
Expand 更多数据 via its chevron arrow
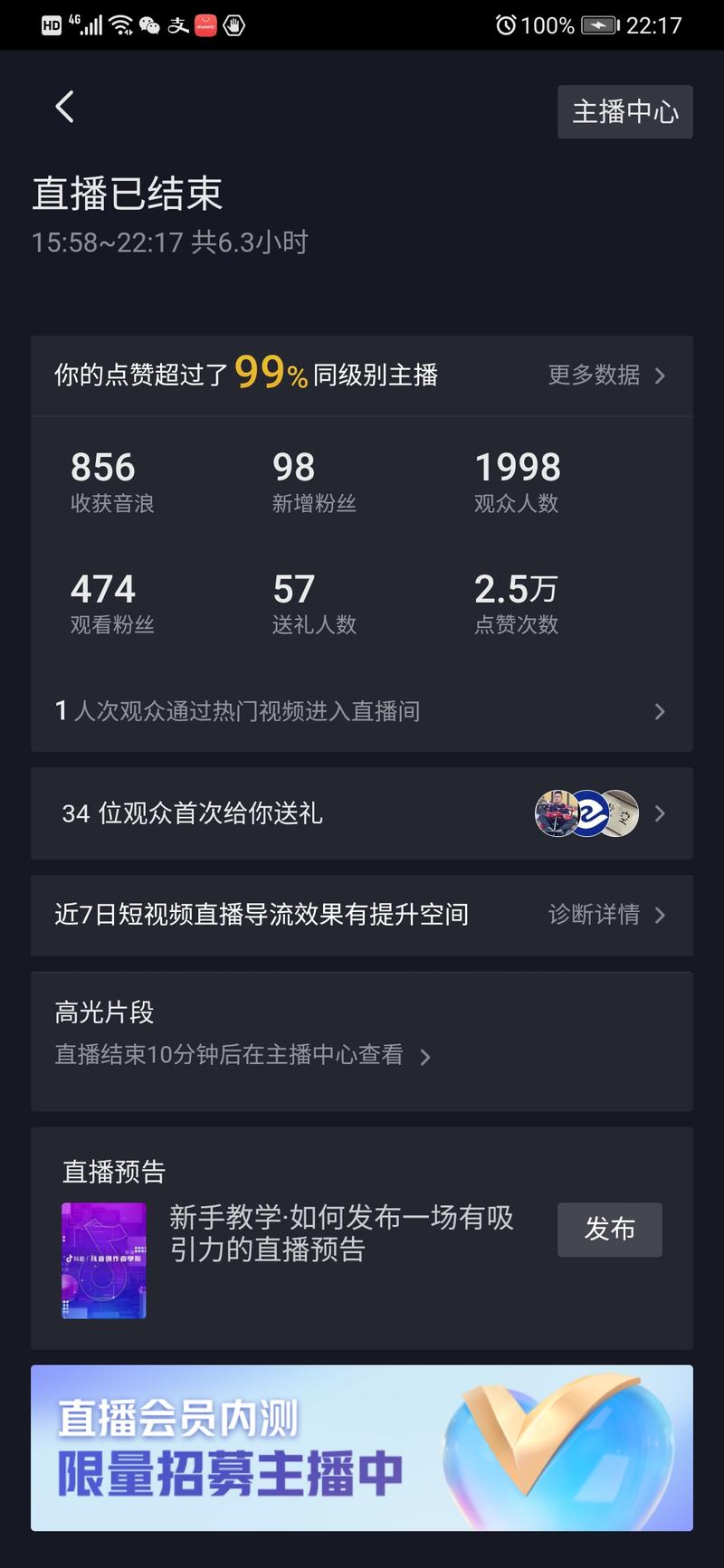tap(660, 376)
